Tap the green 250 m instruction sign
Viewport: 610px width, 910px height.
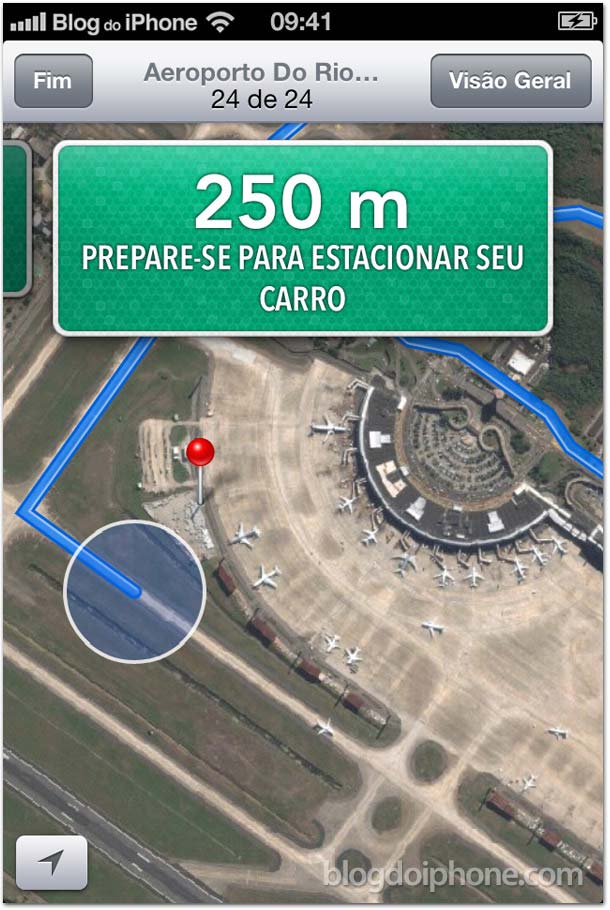(x=302, y=238)
